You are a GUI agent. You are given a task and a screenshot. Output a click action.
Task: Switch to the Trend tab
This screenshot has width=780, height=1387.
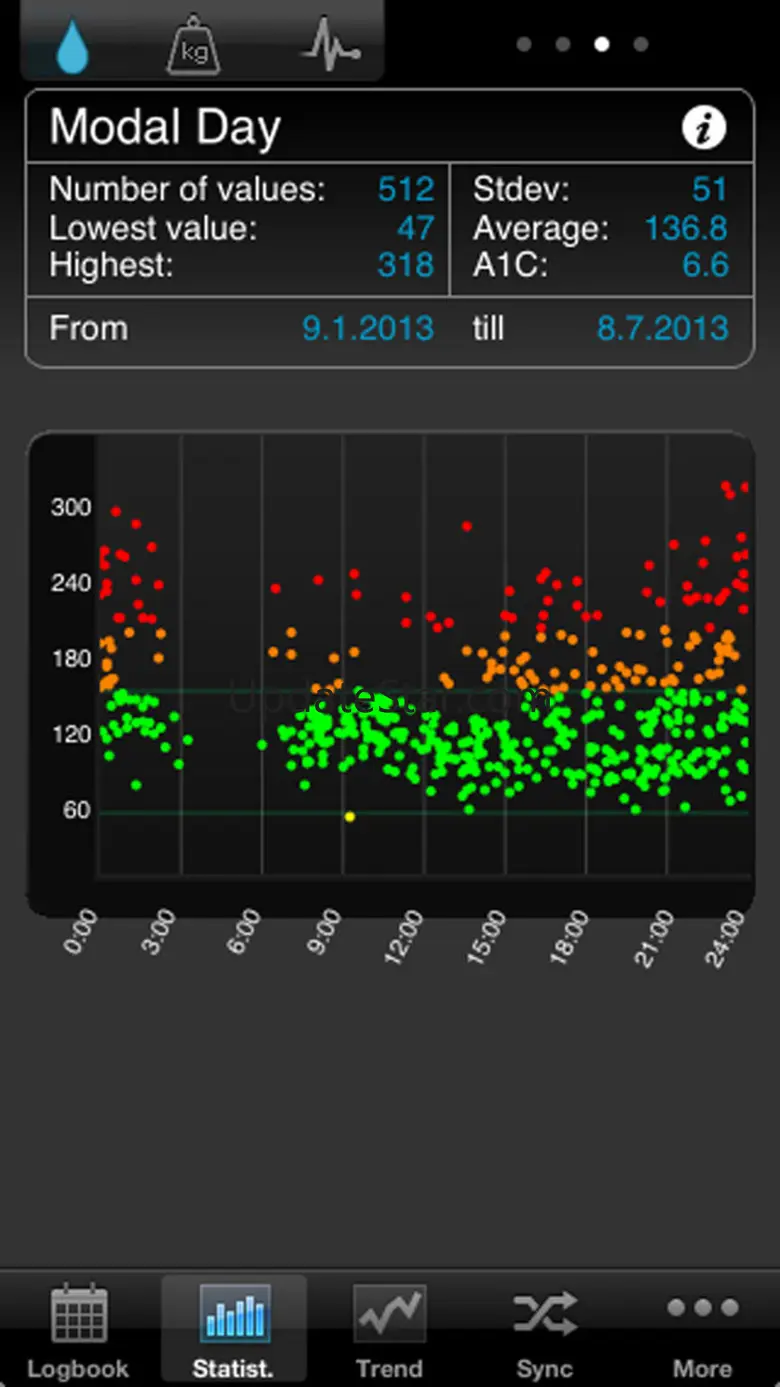(389, 1329)
